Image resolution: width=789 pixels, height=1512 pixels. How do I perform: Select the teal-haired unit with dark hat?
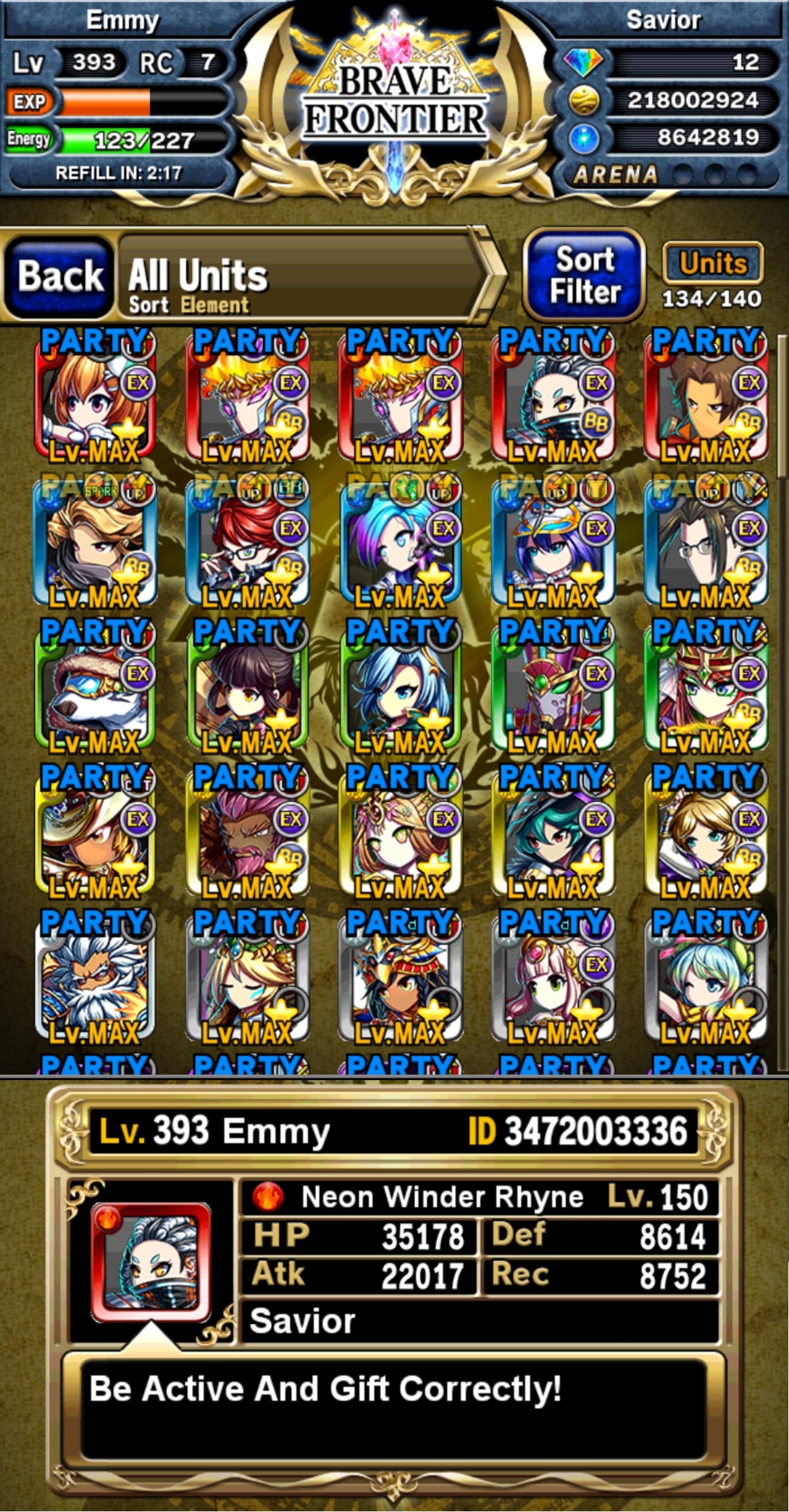[553, 832]
